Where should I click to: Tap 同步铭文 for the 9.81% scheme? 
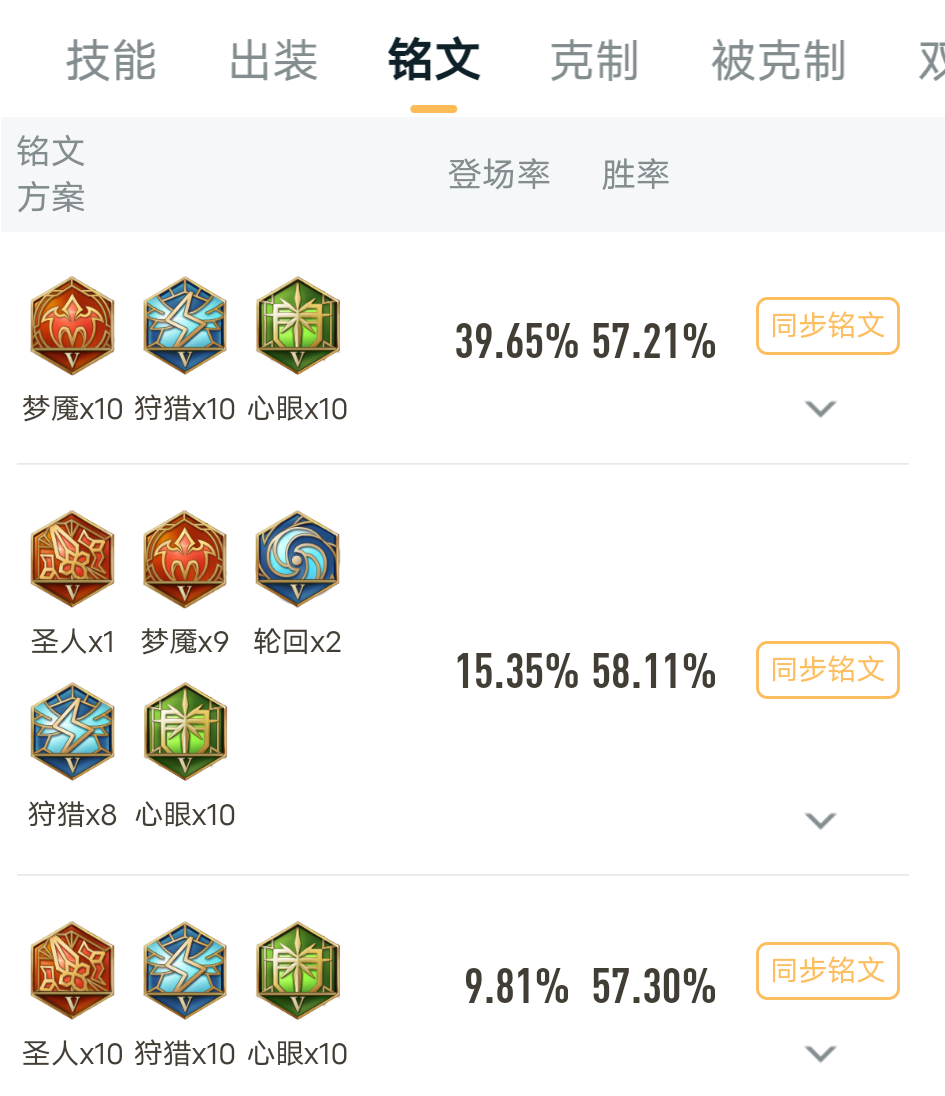[827, 970]
